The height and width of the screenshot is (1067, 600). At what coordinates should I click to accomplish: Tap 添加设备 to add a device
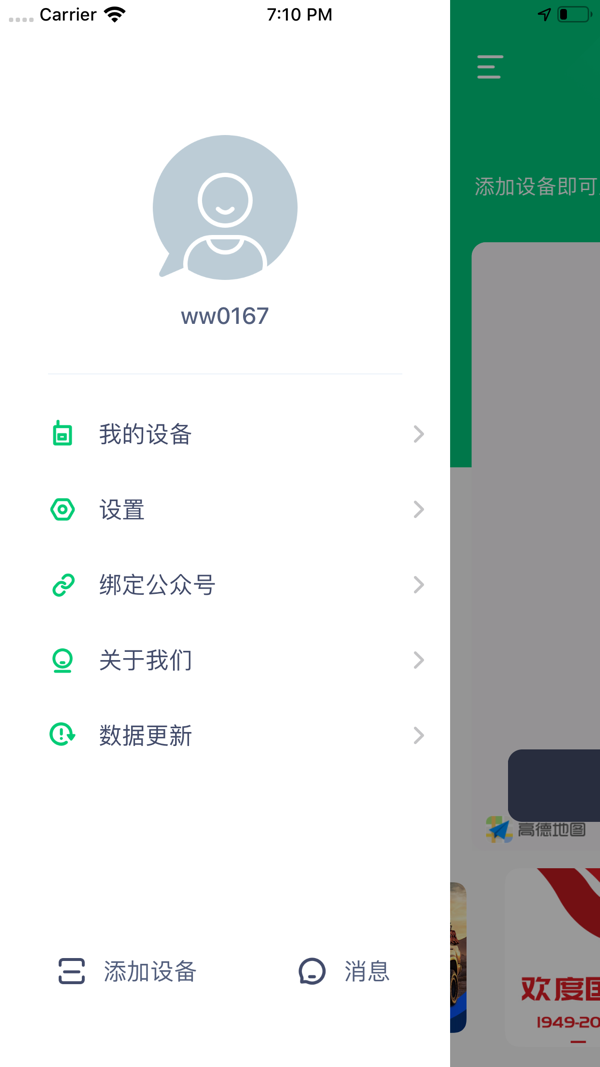coord(127,971)
